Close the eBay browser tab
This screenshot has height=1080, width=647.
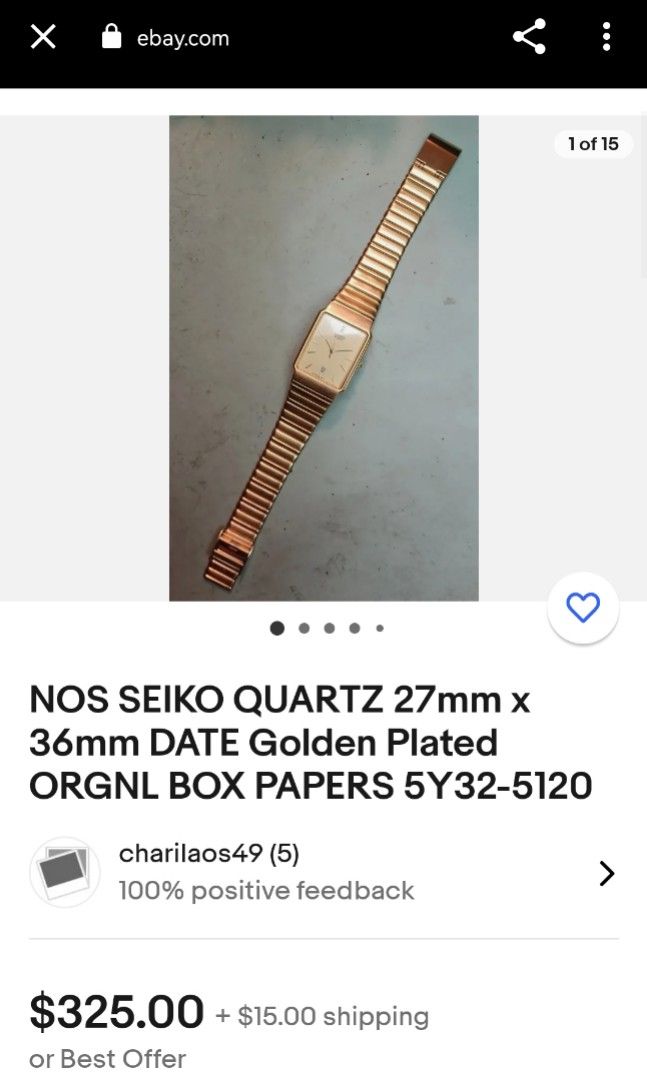[x=43, y=38]
